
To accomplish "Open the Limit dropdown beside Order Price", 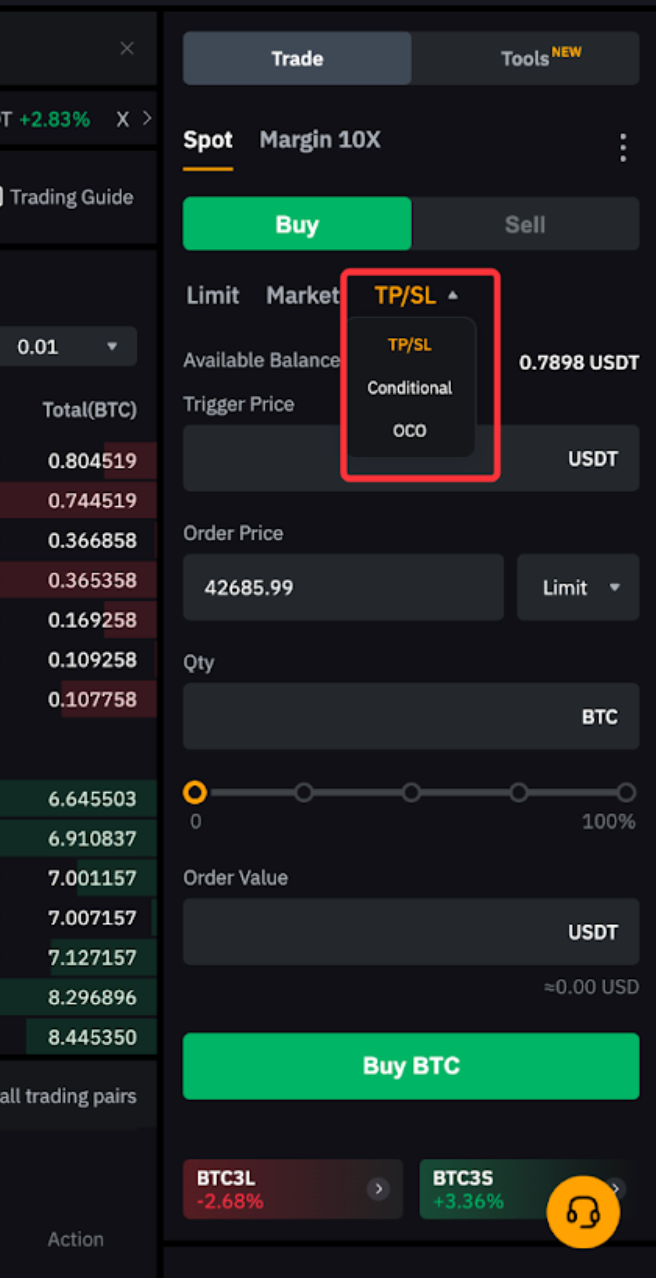I will pos(578,587).
